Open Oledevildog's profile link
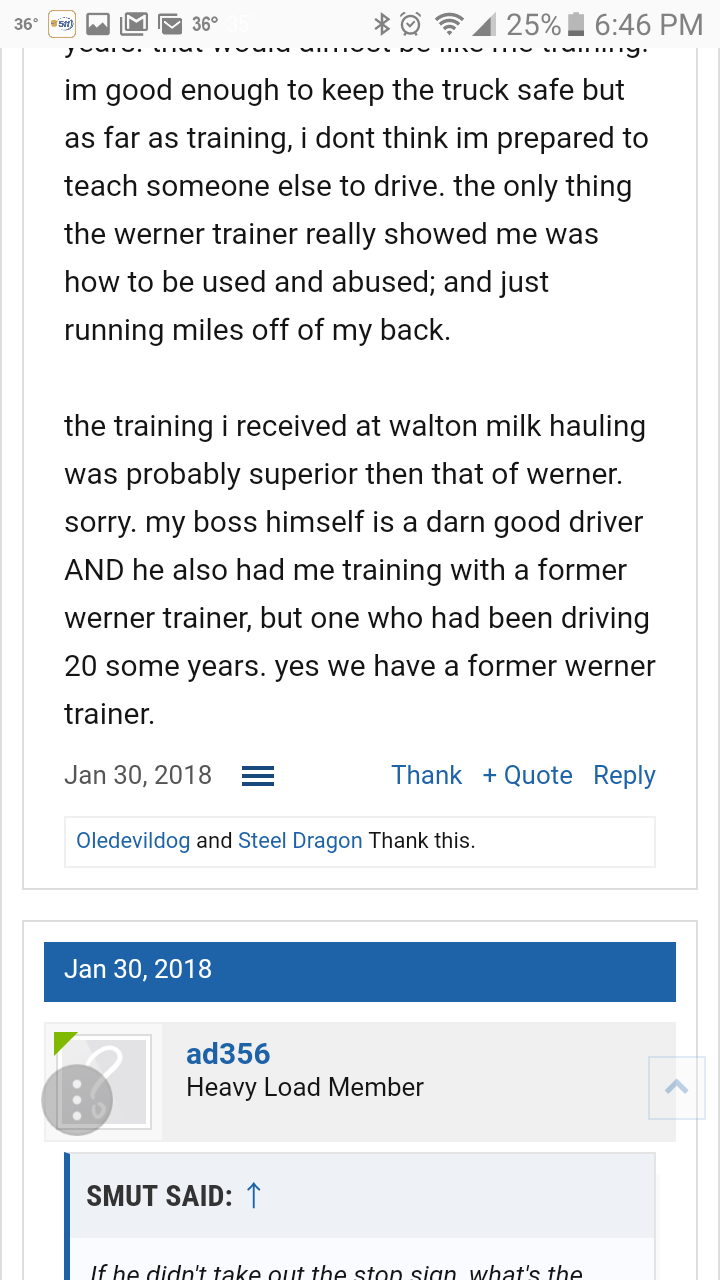Image resolution: width=720 pixels, height=1280 pixels. tap(133, 841)
